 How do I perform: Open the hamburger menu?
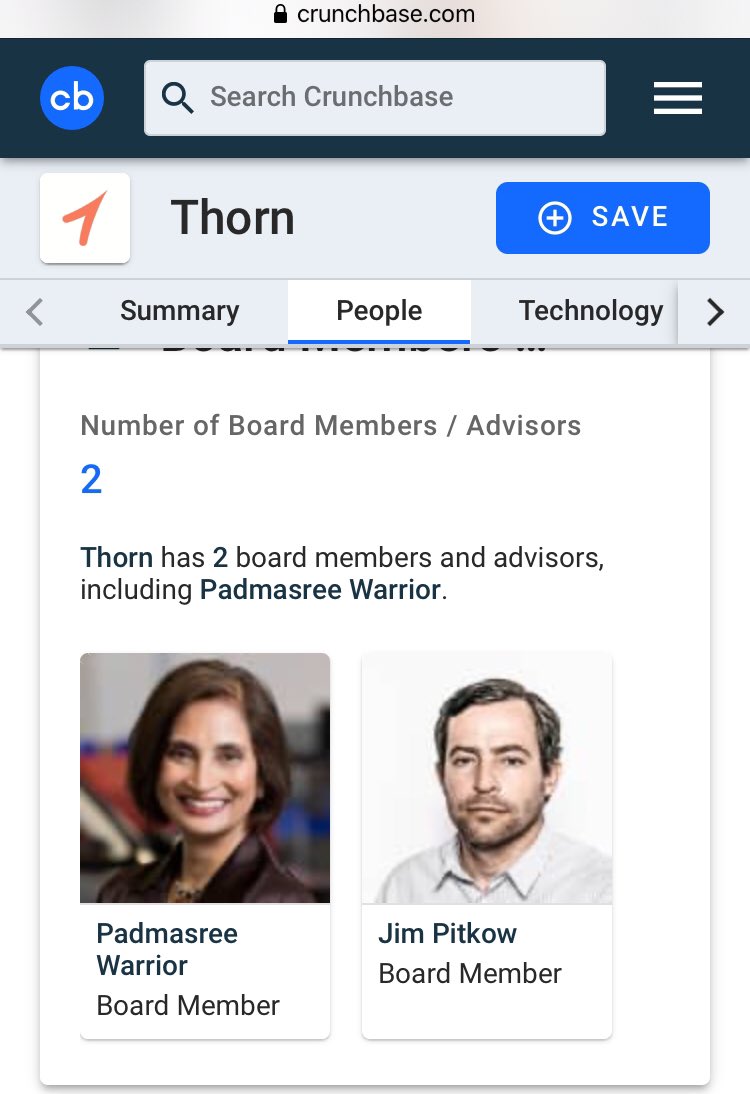click(677, 98)
